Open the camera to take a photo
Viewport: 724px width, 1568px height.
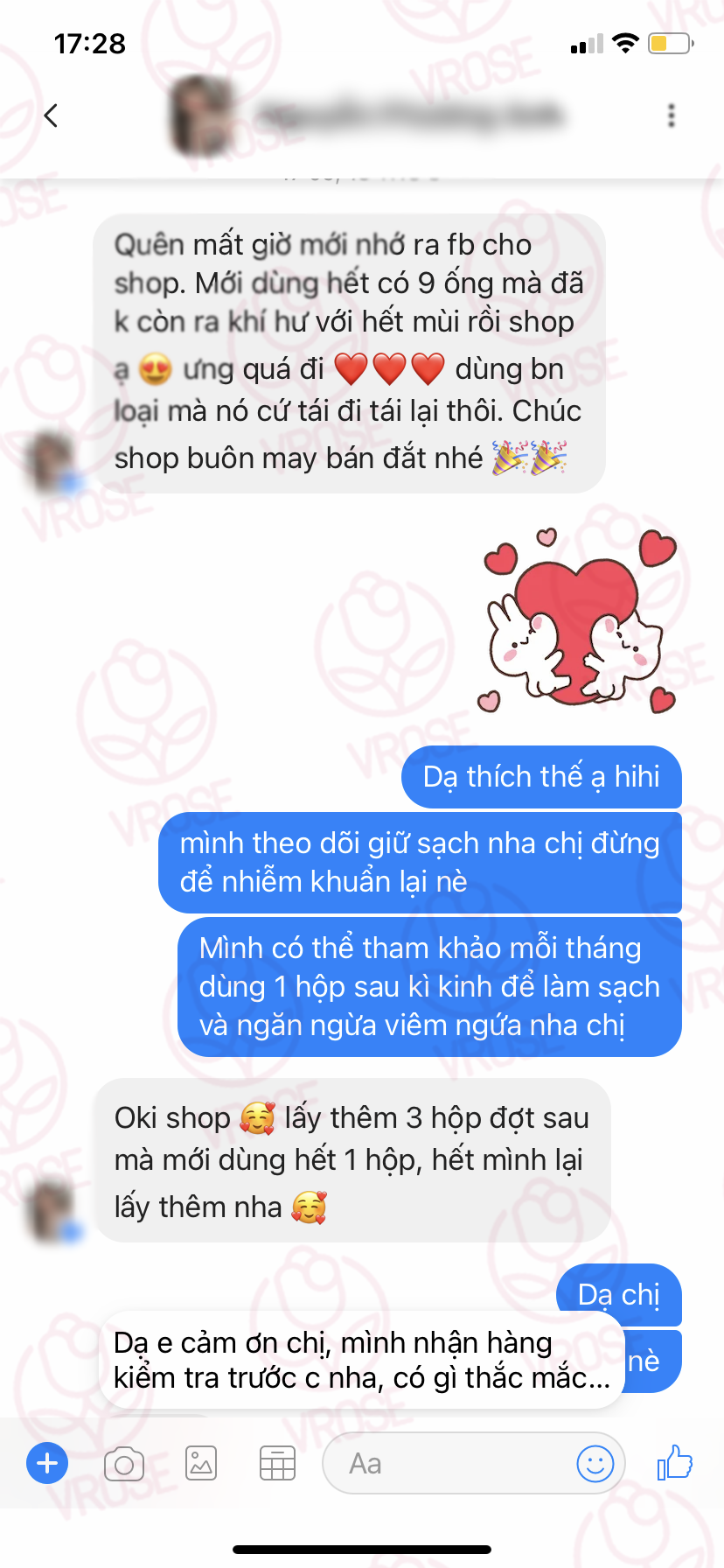tap(123, 1463)
